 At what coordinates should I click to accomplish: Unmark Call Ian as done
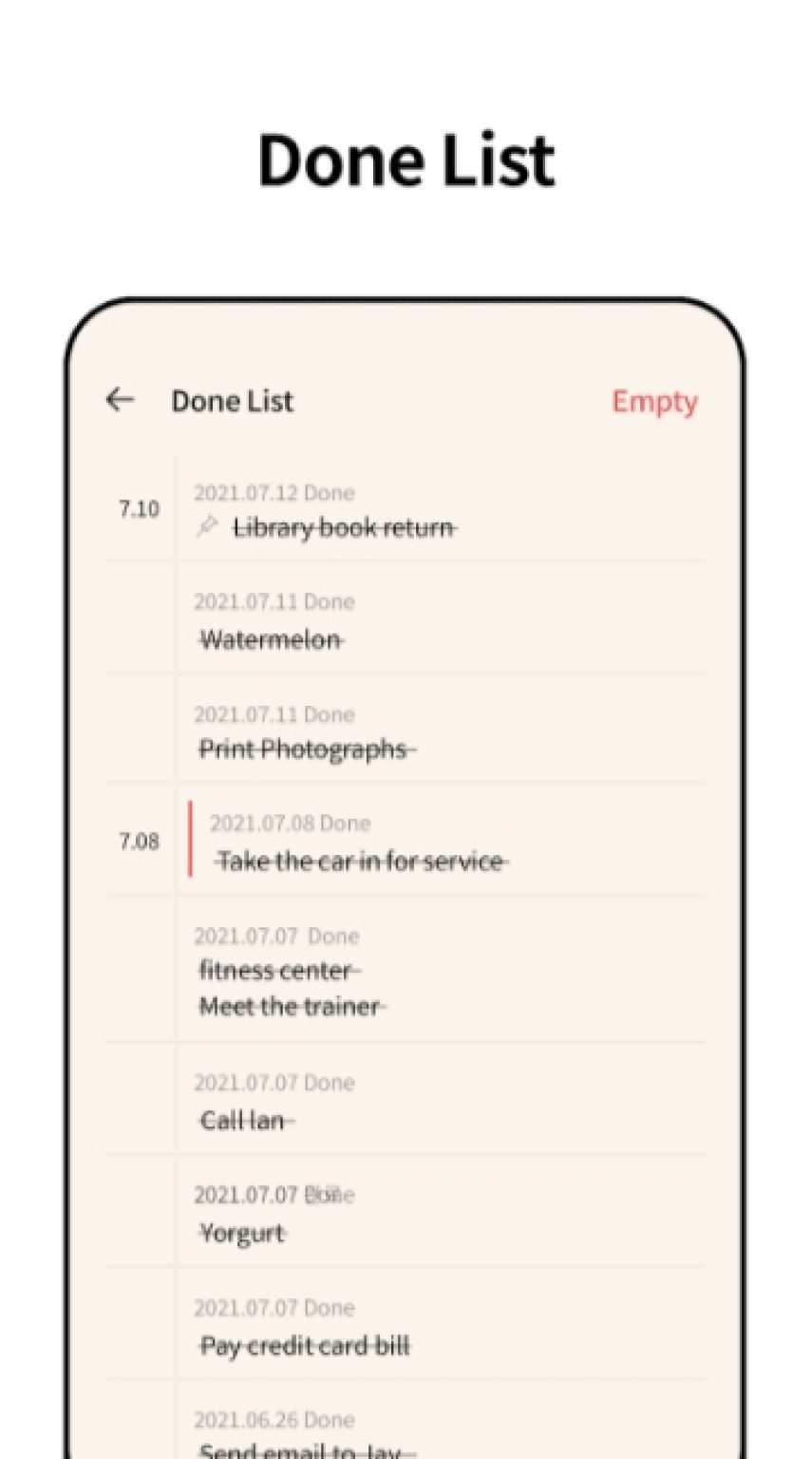(x=245, y=1121)
